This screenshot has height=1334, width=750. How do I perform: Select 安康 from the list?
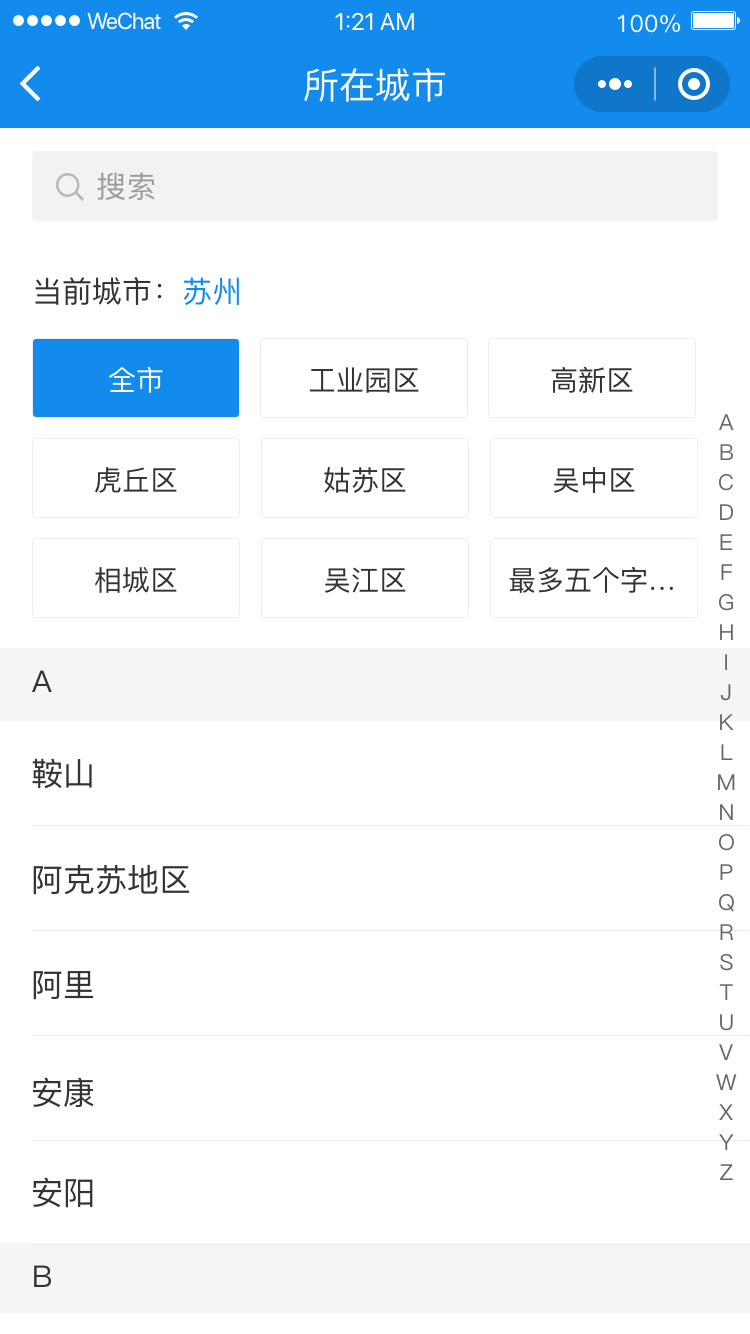375,1089
